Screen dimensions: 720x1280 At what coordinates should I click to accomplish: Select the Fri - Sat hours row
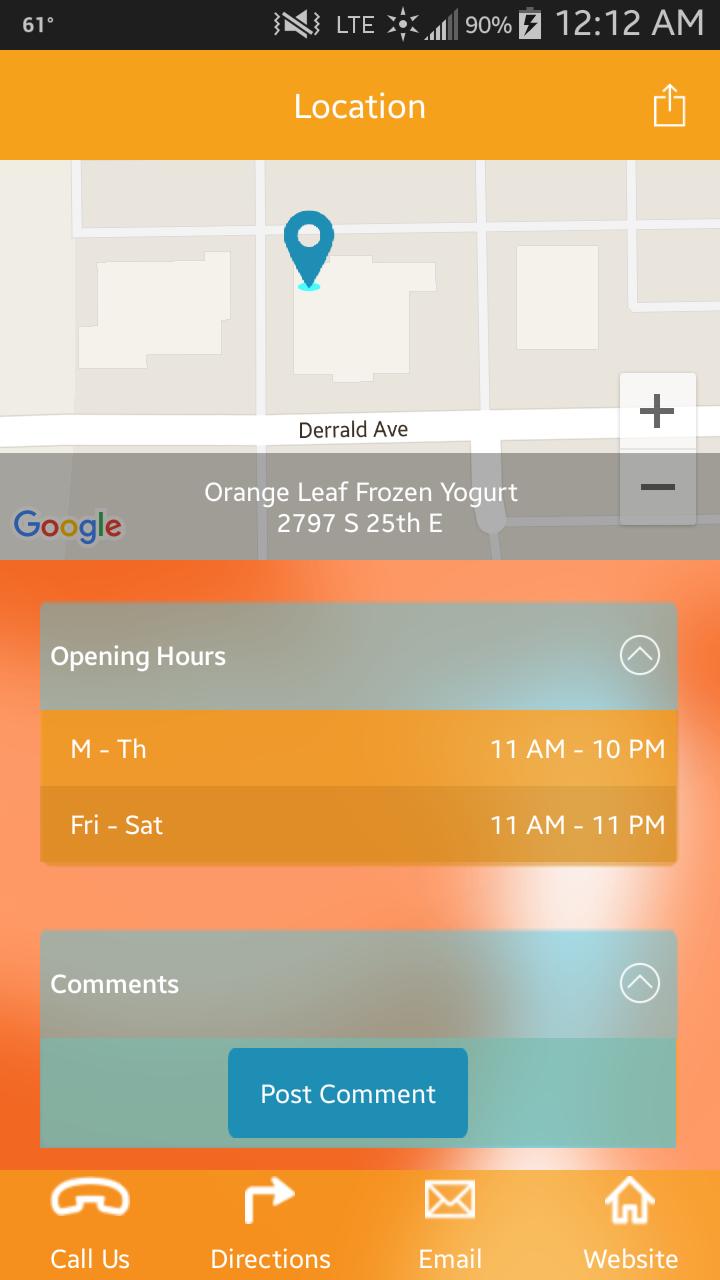coord(360,825)
